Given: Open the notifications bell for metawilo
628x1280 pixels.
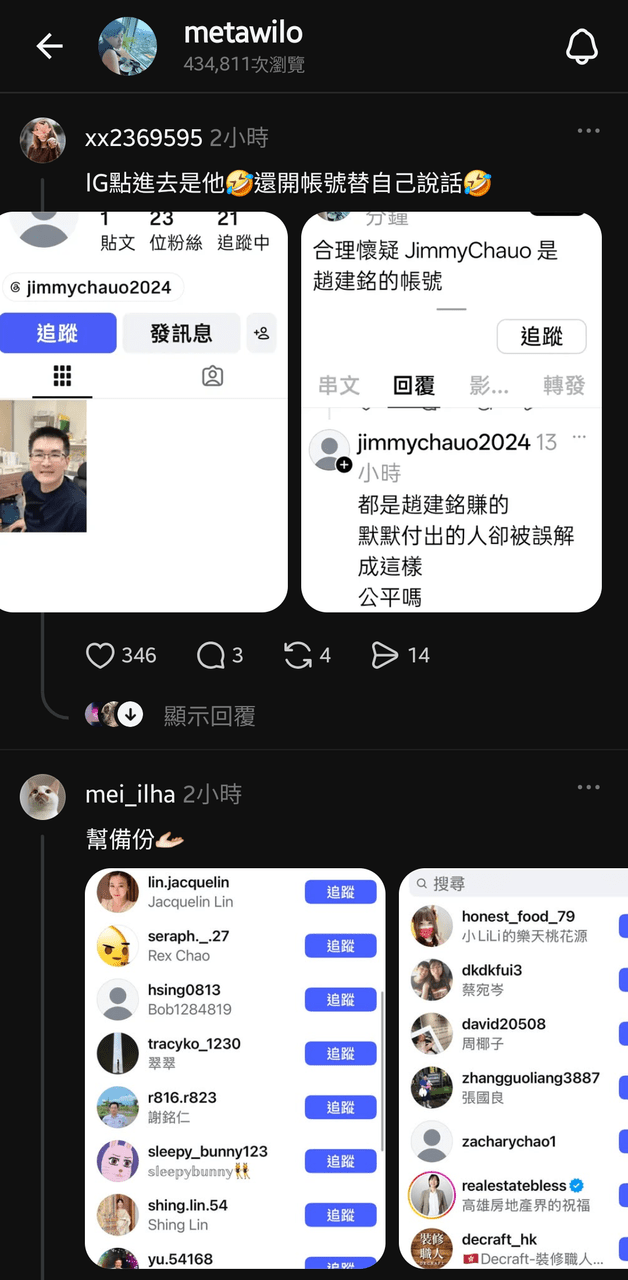Looking at the screenshot, I should pos(581,46).
